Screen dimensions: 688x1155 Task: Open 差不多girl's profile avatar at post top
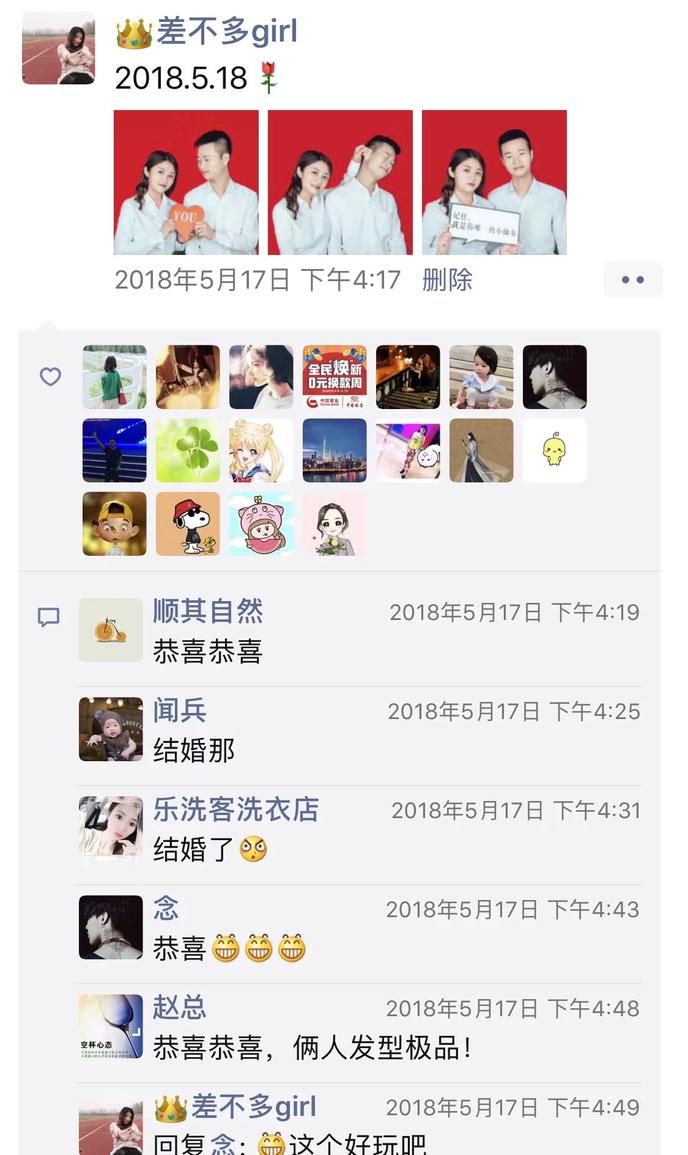tap(58, 48)
